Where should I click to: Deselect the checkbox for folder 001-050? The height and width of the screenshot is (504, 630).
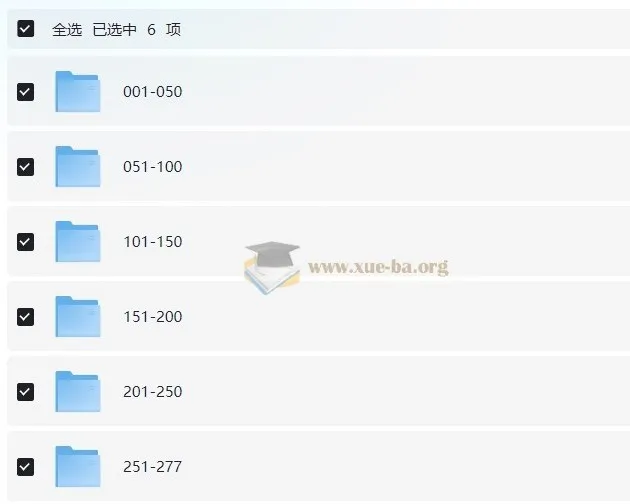click(26, 92)
